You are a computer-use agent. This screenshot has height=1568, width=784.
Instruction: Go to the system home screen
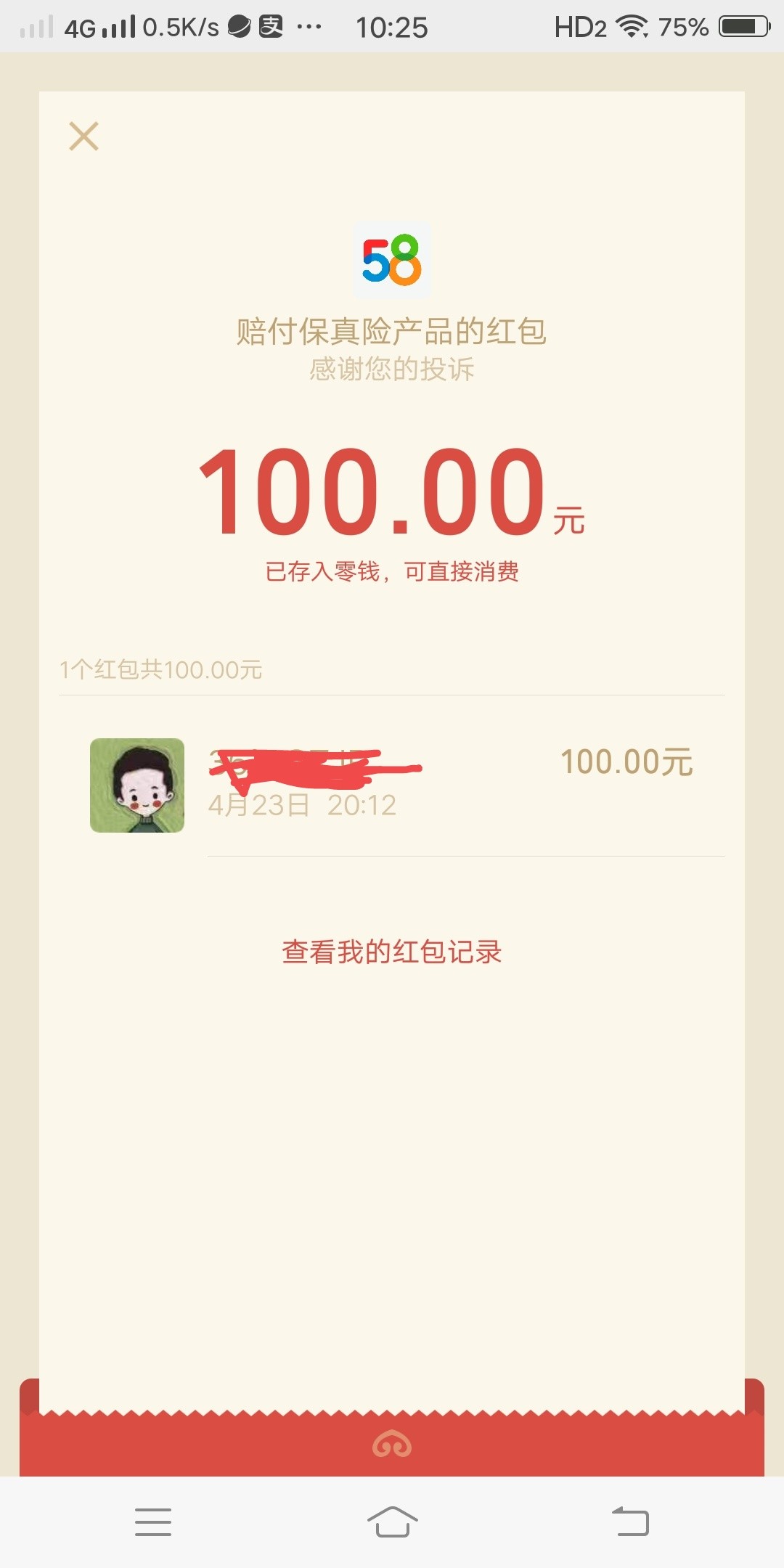392,1522
